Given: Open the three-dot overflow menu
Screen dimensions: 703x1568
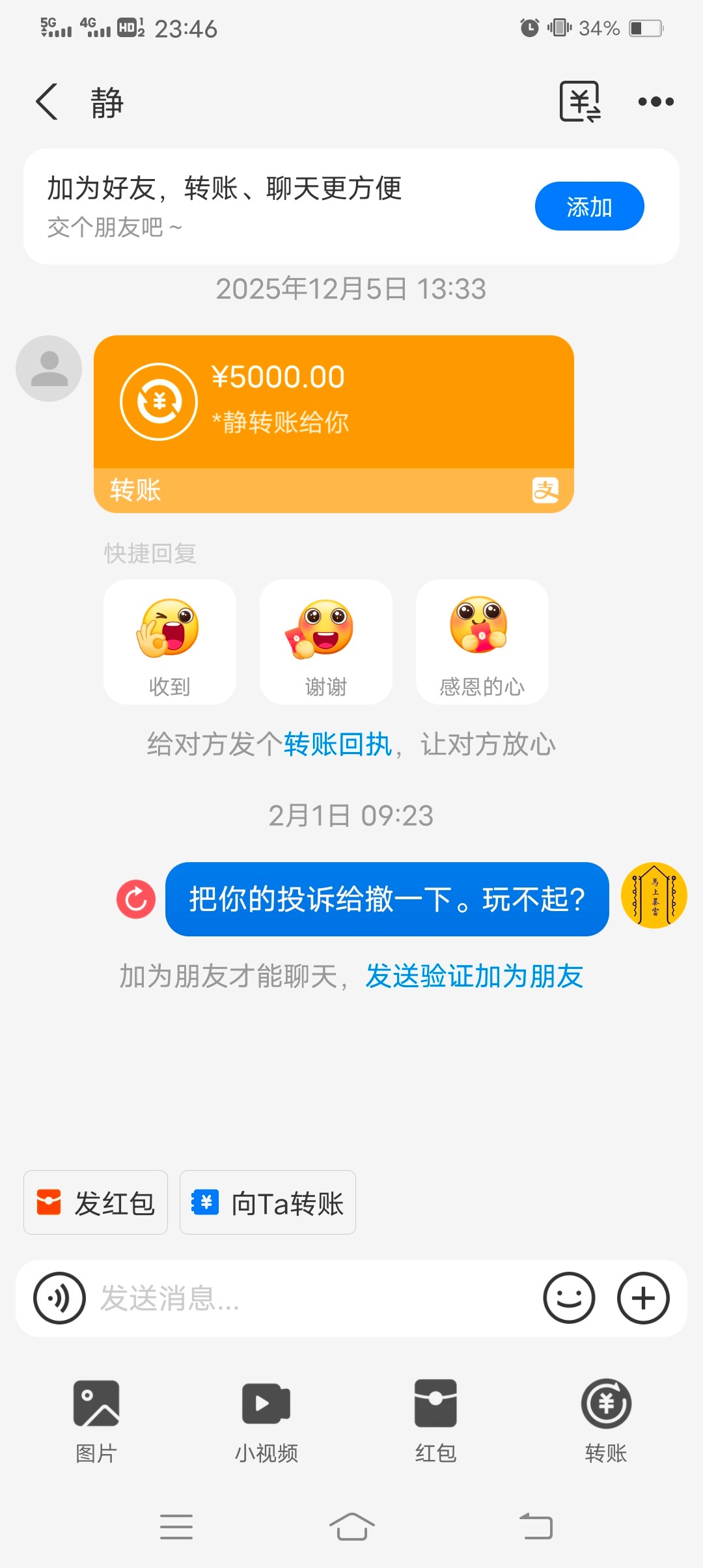Looking at the screenshot, I should click(x=655, y=102).
